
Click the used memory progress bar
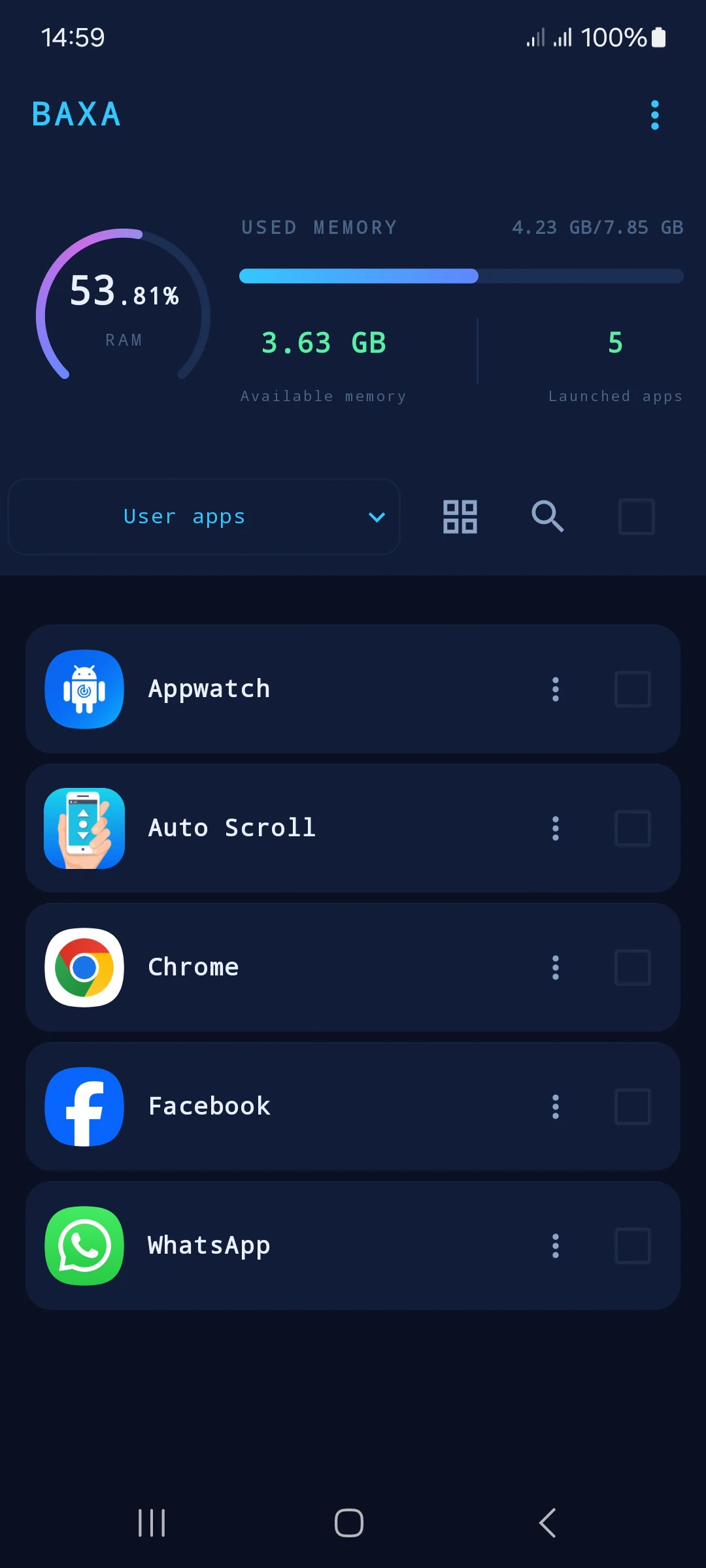[x=461, y=276]
